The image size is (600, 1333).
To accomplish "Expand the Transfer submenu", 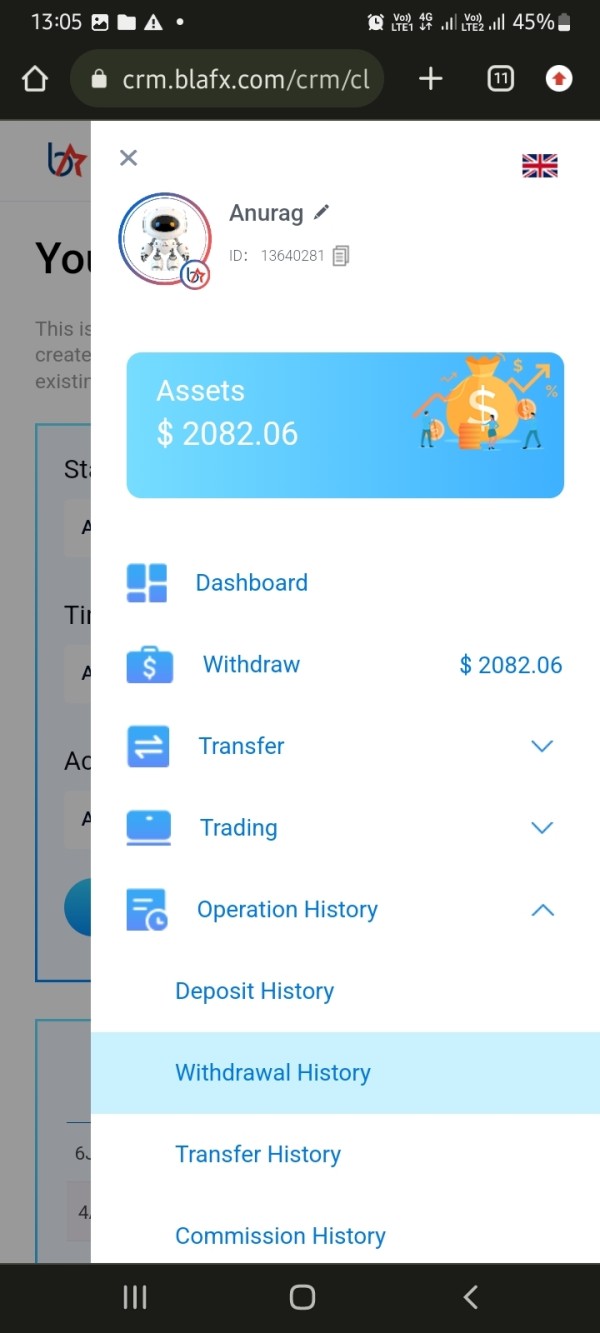I will tap(345, 746).
